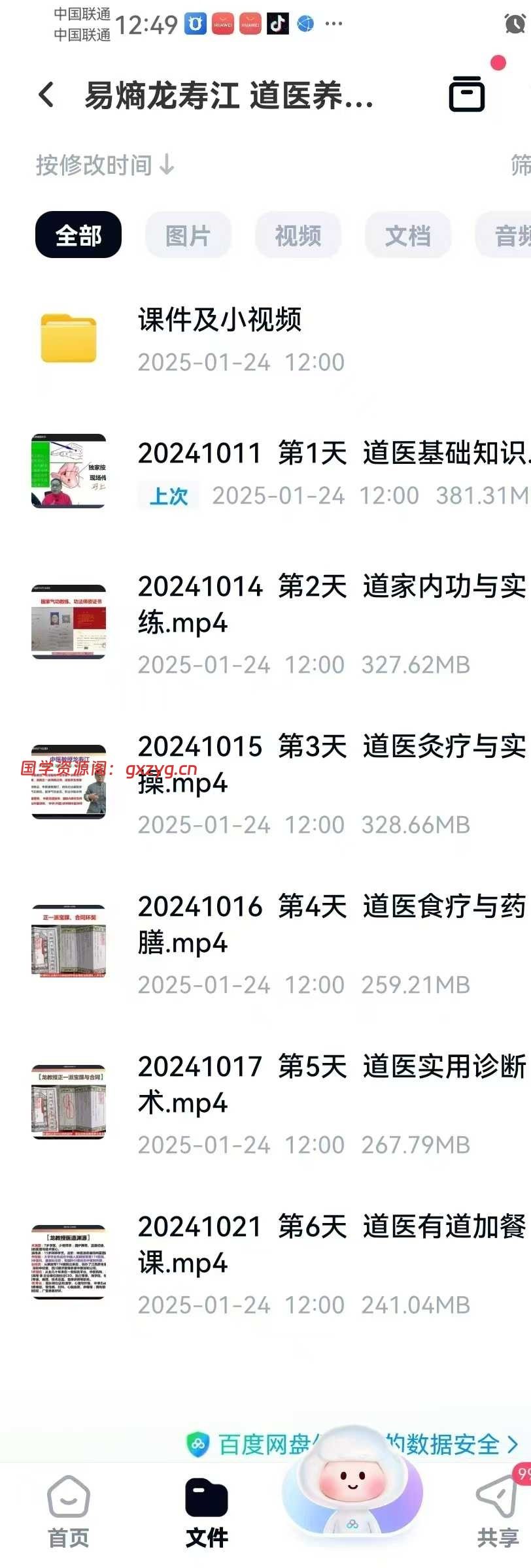
Task: Open 20241015 第3天 道医灸疗与实操.mp4
Action: tap(330, 782)
